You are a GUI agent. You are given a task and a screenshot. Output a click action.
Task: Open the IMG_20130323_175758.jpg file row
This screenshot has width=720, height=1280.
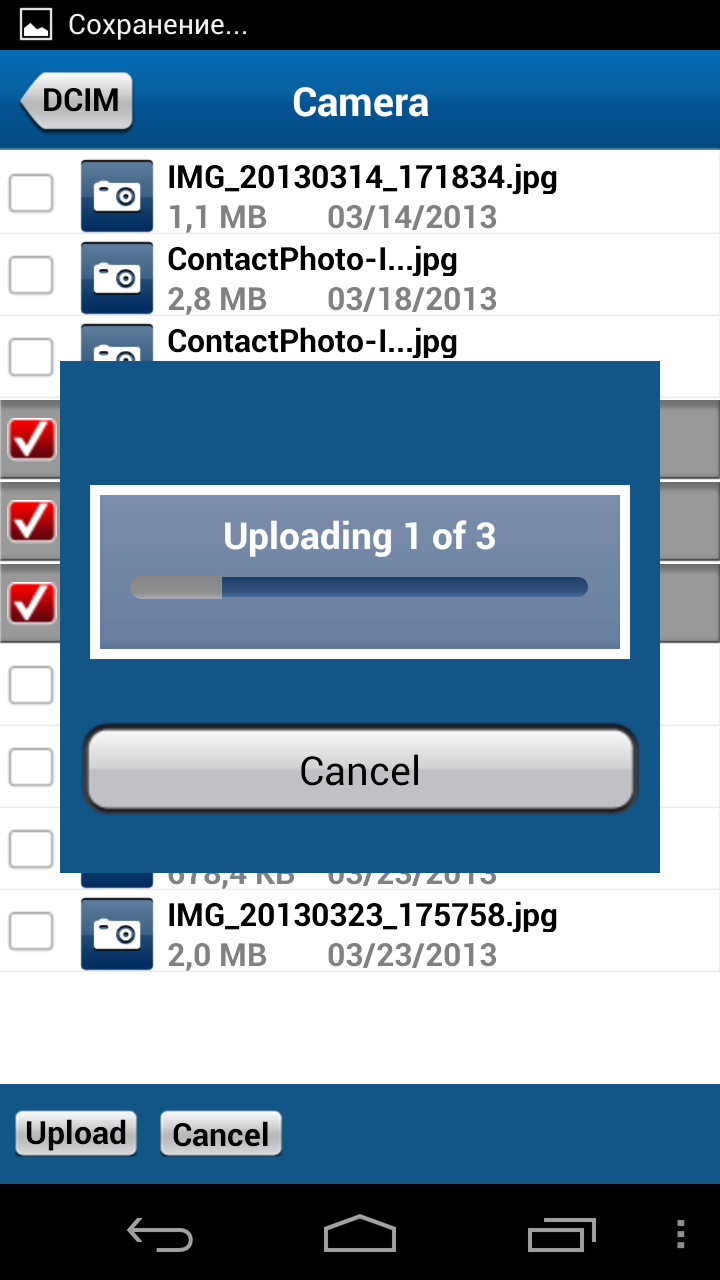(x=400, y=933)
